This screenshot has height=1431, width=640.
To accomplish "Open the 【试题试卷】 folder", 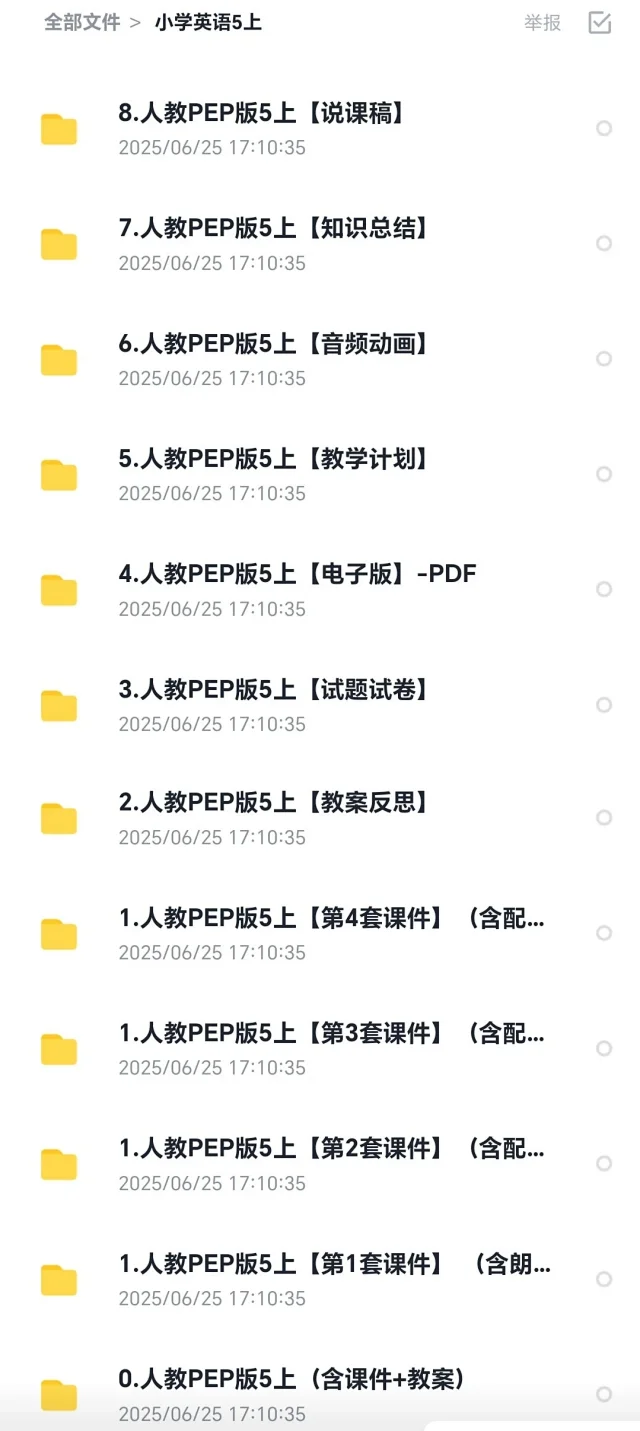I will click(x=320, y=705).
